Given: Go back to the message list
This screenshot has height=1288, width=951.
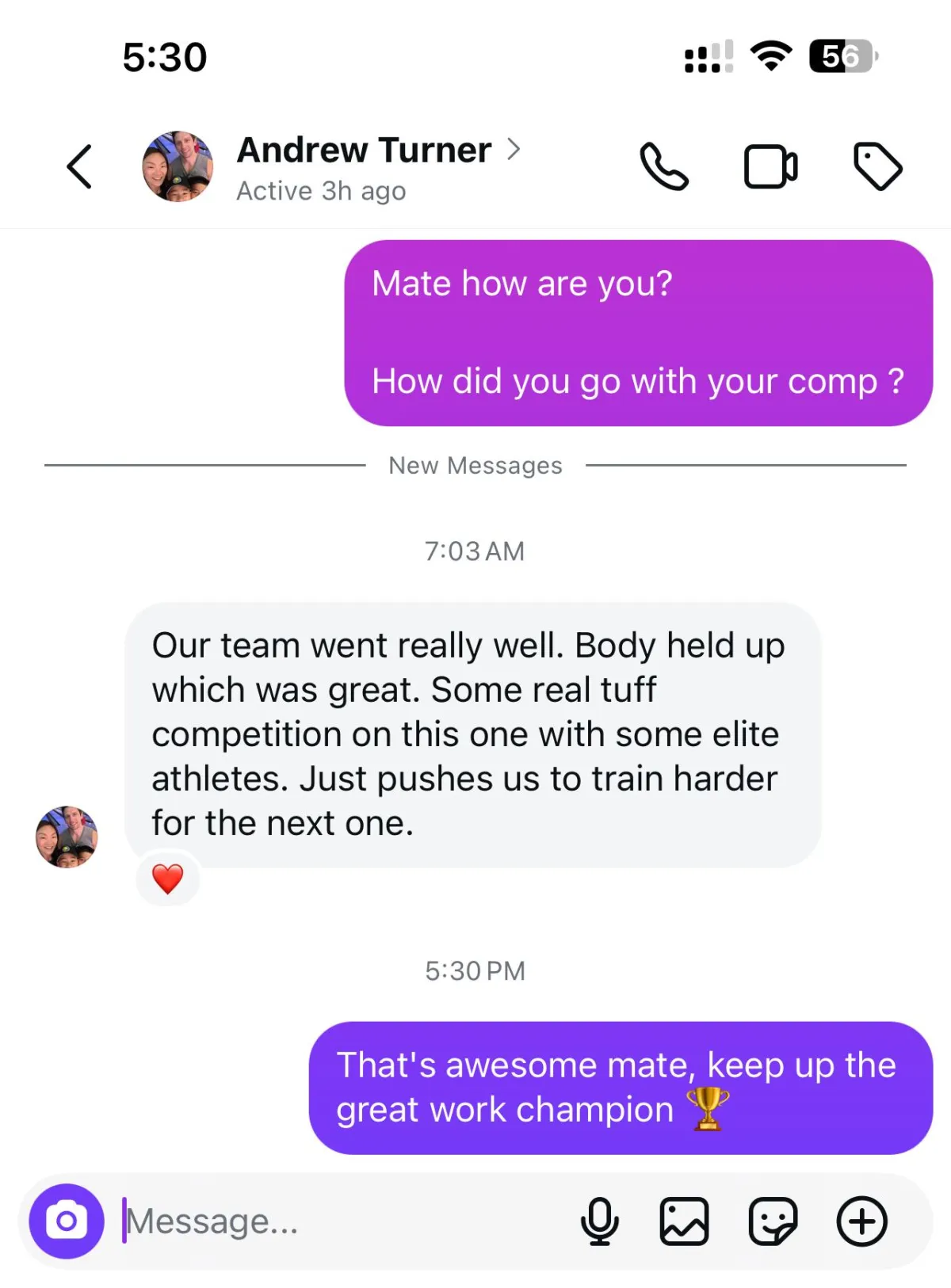Looking at the screenshot, I should click(79, 166).
